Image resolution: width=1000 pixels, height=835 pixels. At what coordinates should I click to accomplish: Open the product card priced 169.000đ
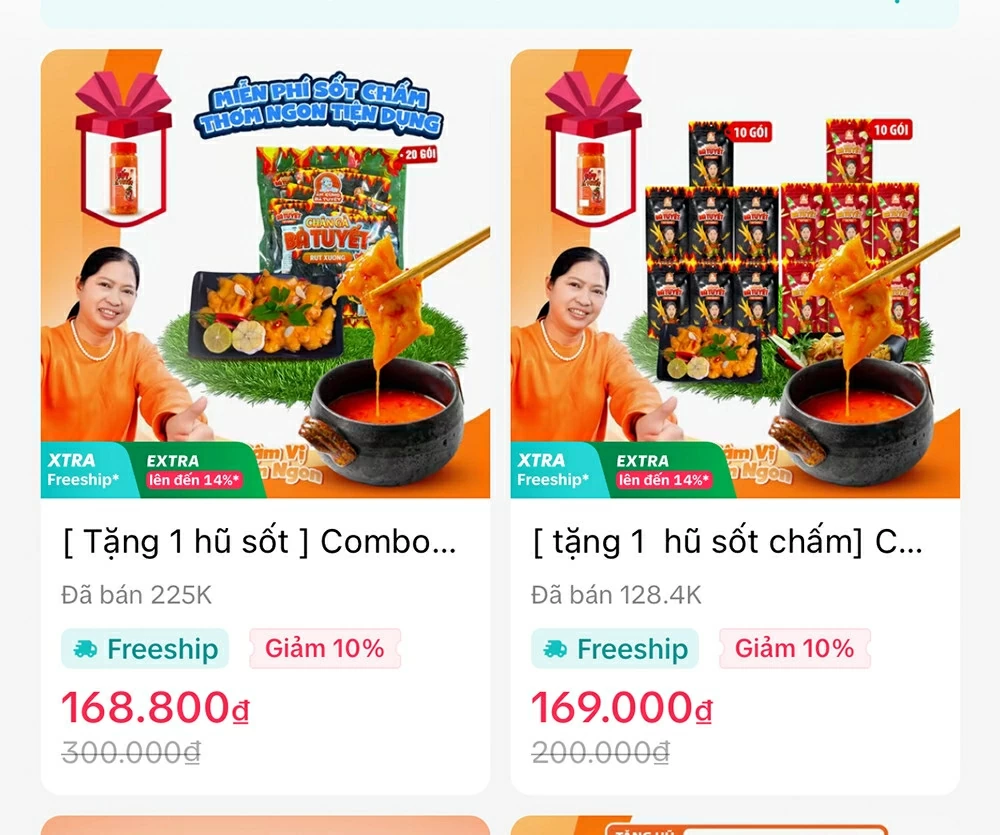735,420
